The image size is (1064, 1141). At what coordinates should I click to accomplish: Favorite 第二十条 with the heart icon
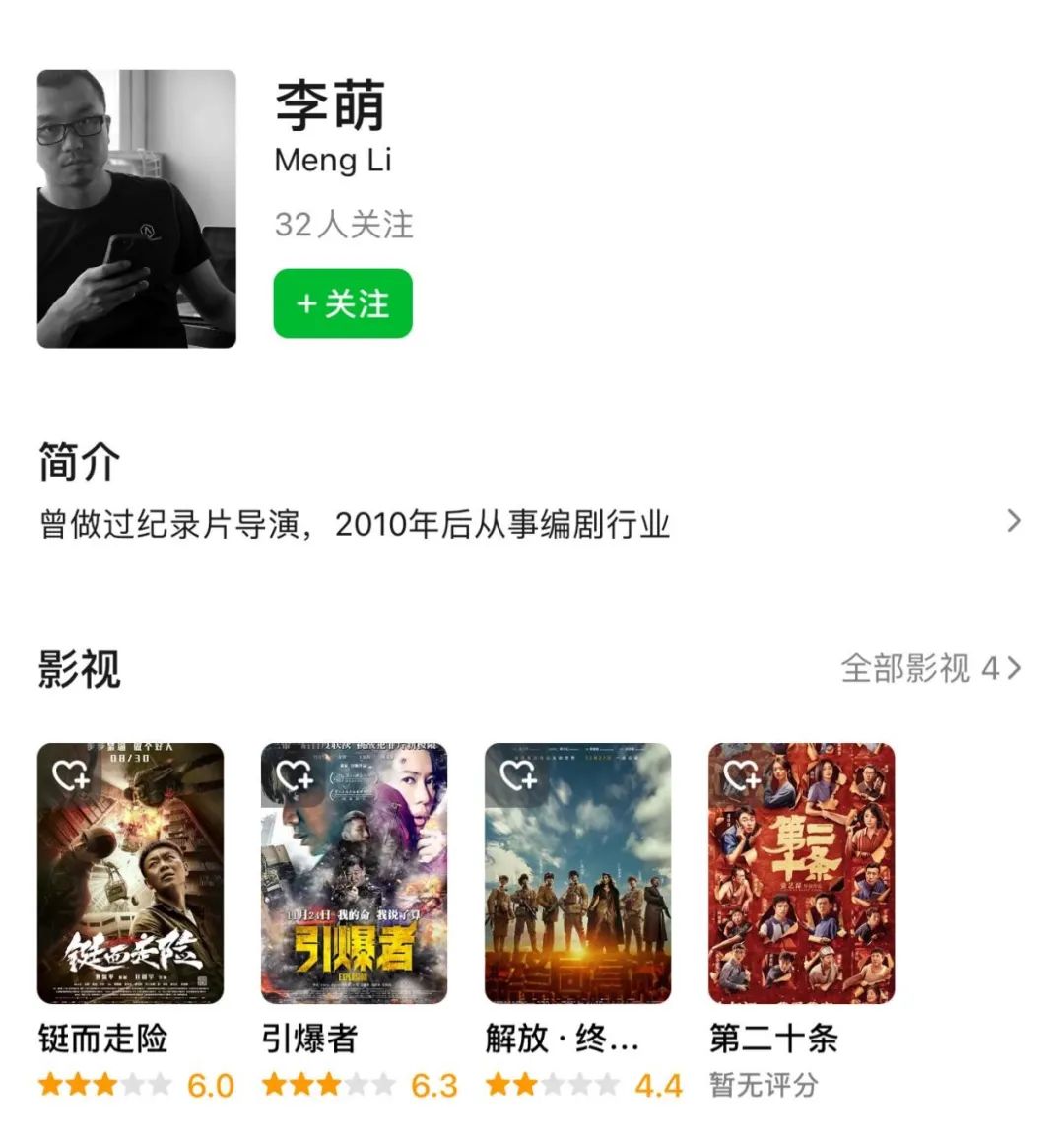[x=741, y=776]
